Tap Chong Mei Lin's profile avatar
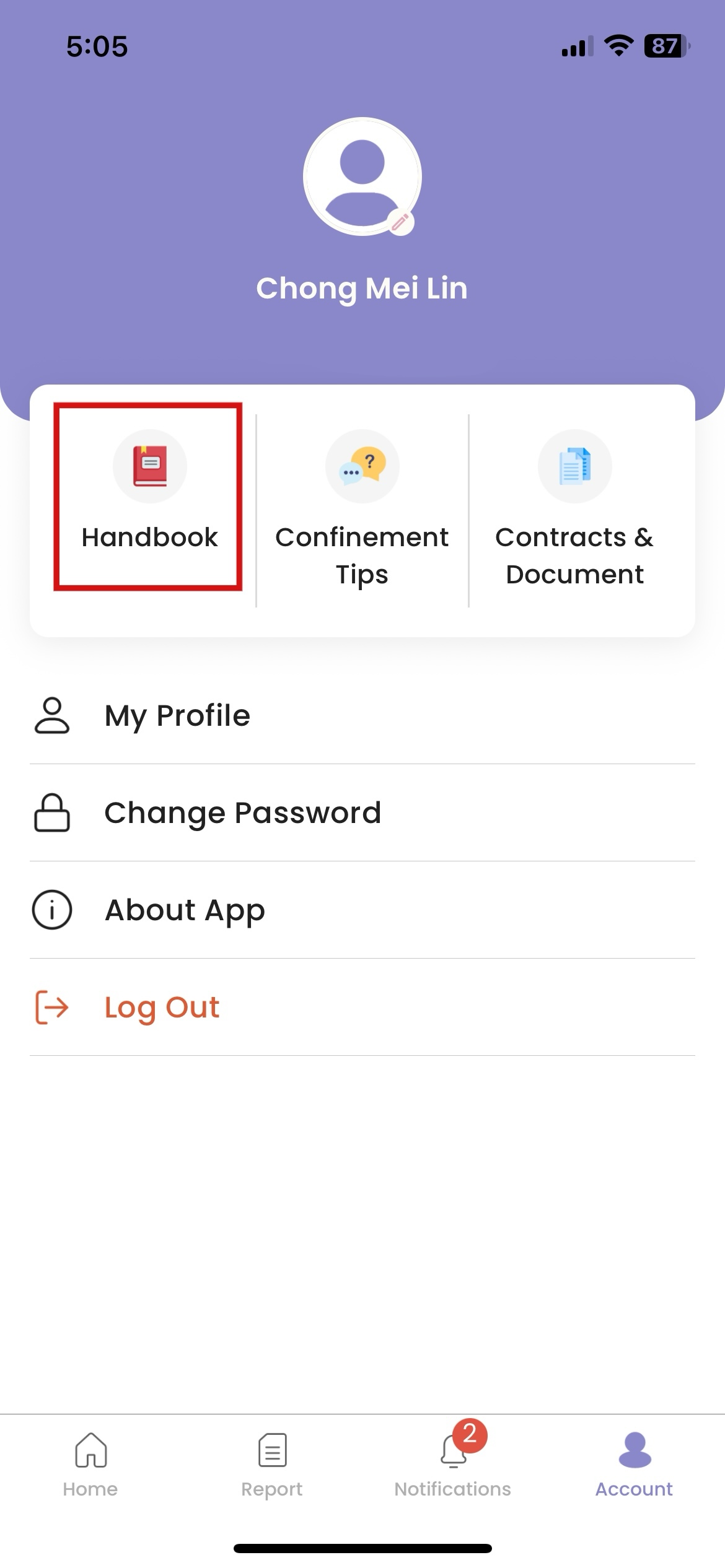Viewport: 725px width, 1568px height. coord(362,176)
